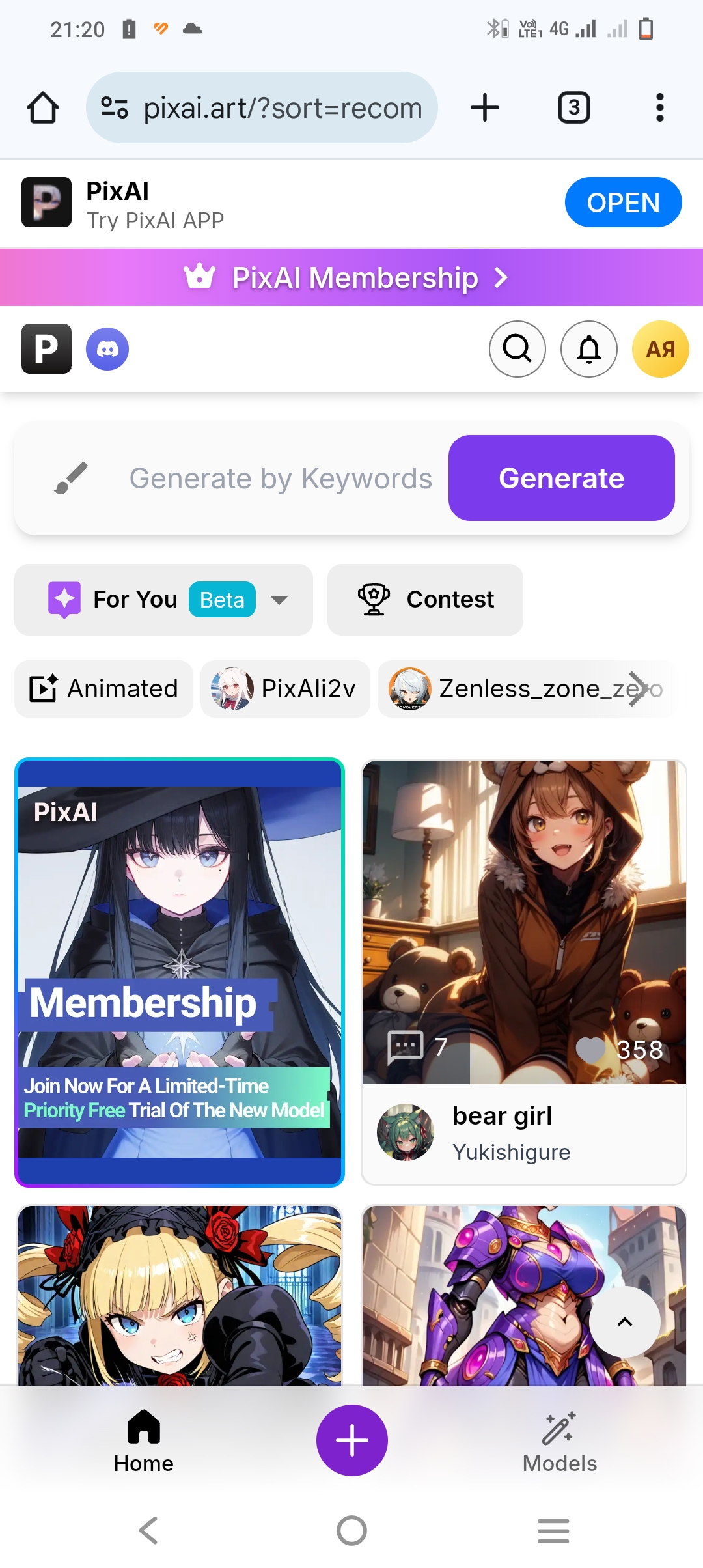The width and height of the screenshot is (703, 1568).
Task: Open the bear girl artwork
Action: tap(524, 921)
